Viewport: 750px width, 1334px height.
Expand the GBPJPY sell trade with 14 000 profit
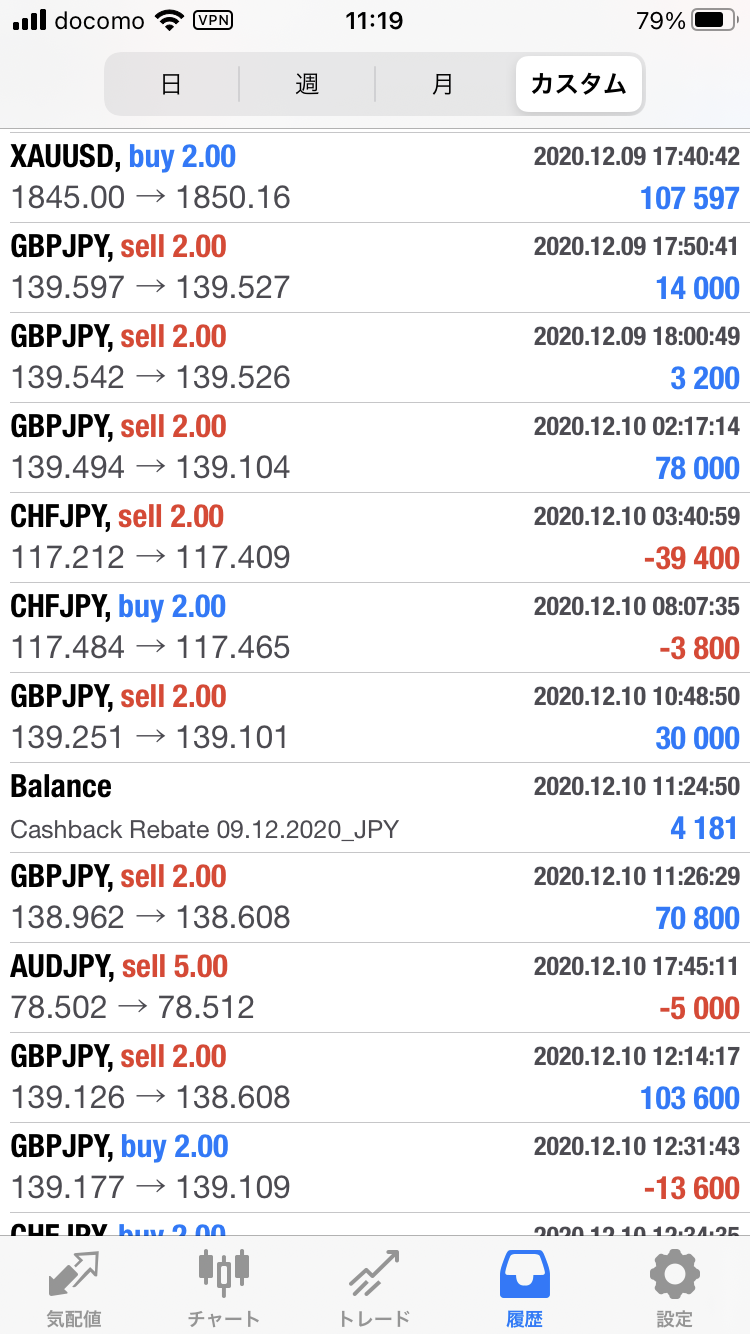coord(375,267)
